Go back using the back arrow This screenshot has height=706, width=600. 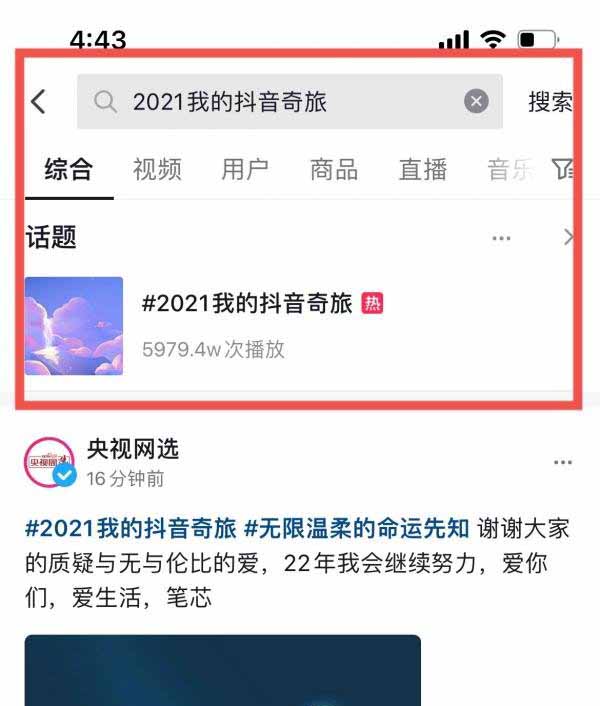coord(38,101)
